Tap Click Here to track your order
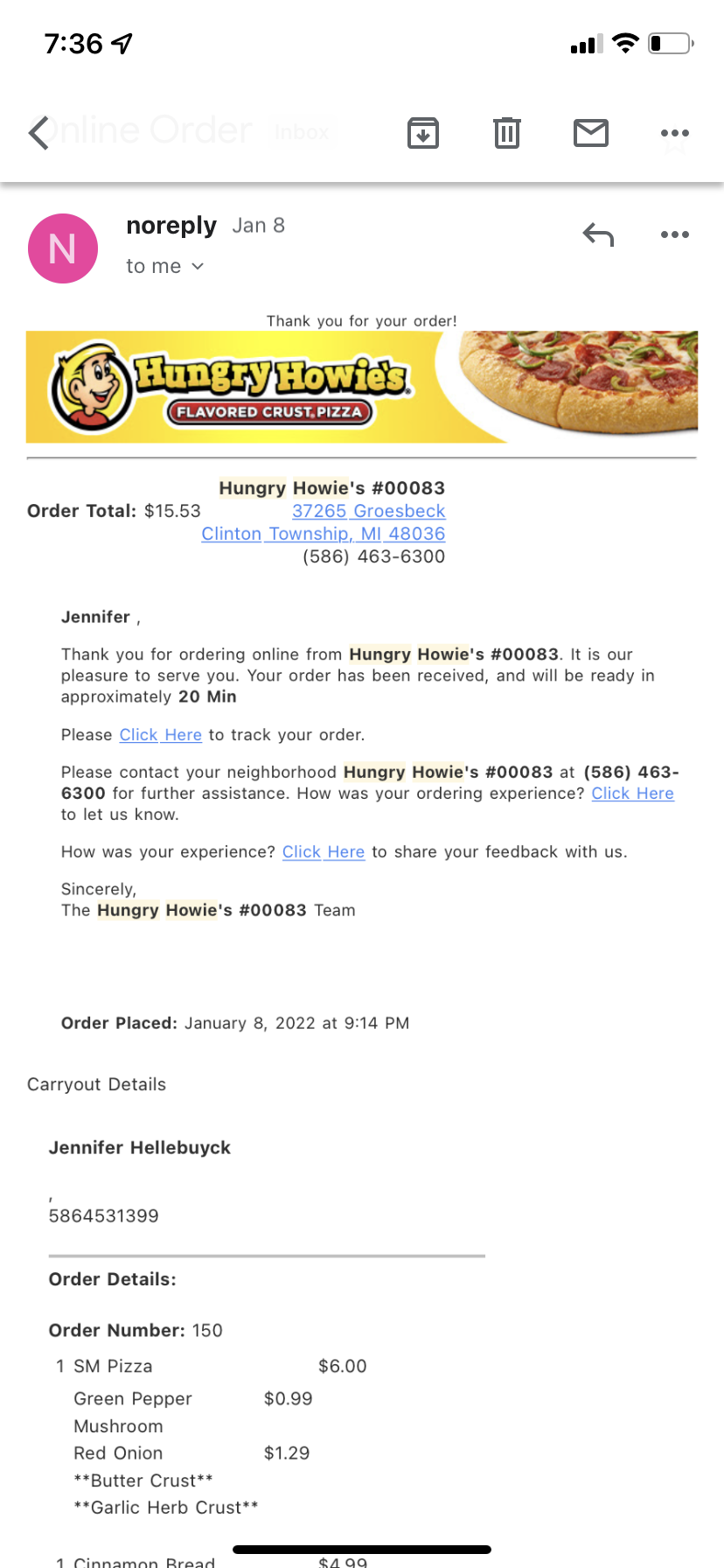Screen dimensions: 724x1568 pos(161,735)
